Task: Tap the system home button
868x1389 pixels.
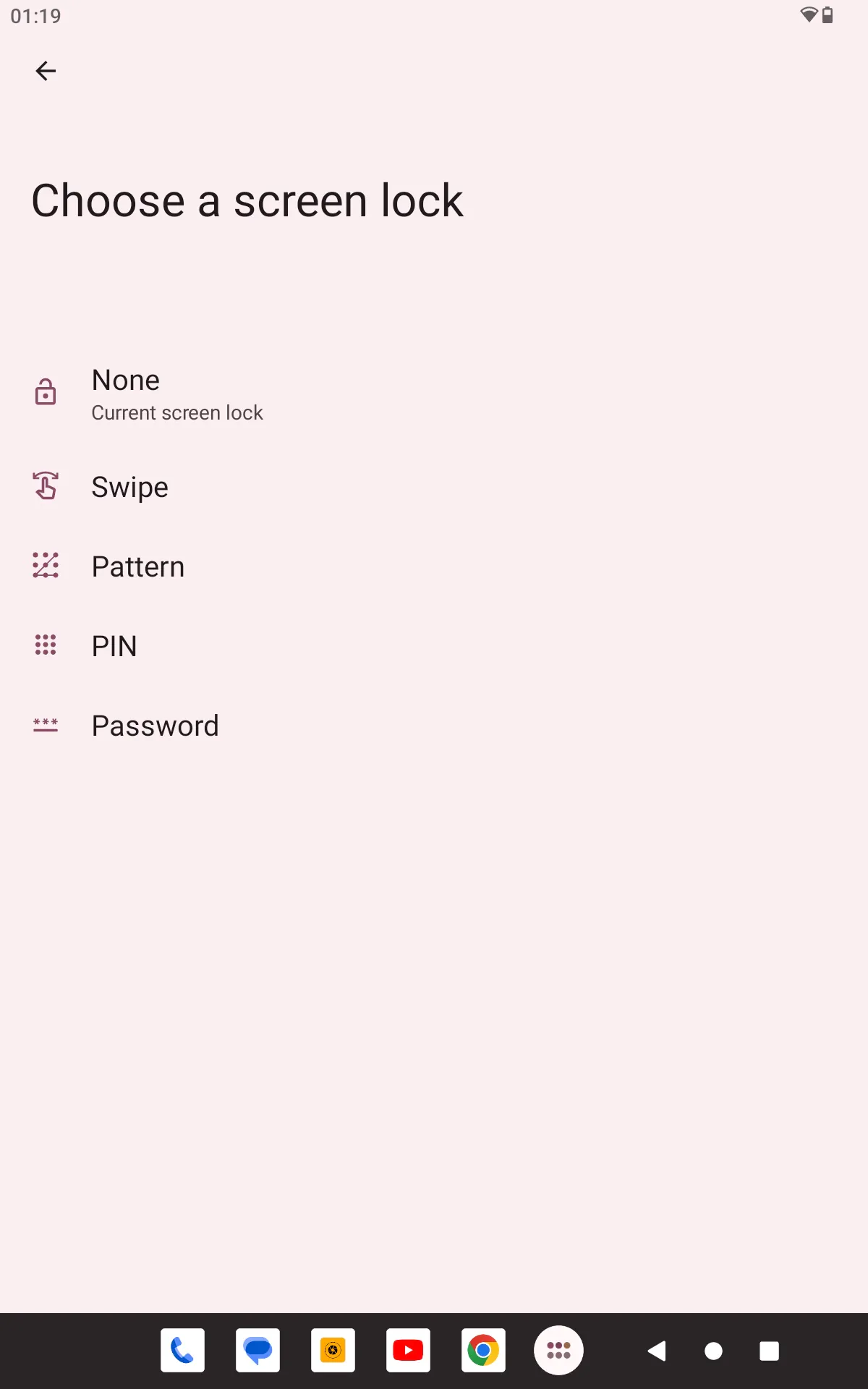Action: pyautogui.click(x=713, y=1351)
